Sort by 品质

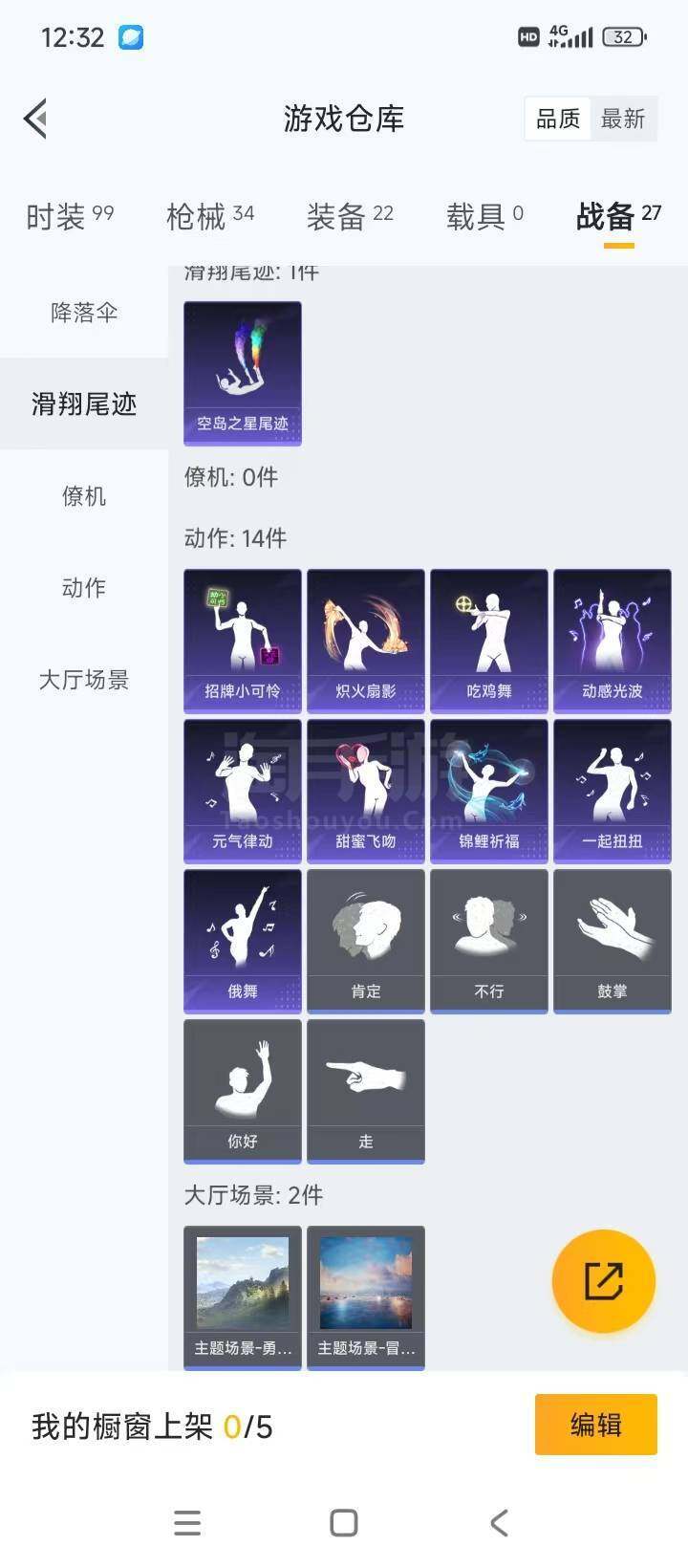pos(558,120)
